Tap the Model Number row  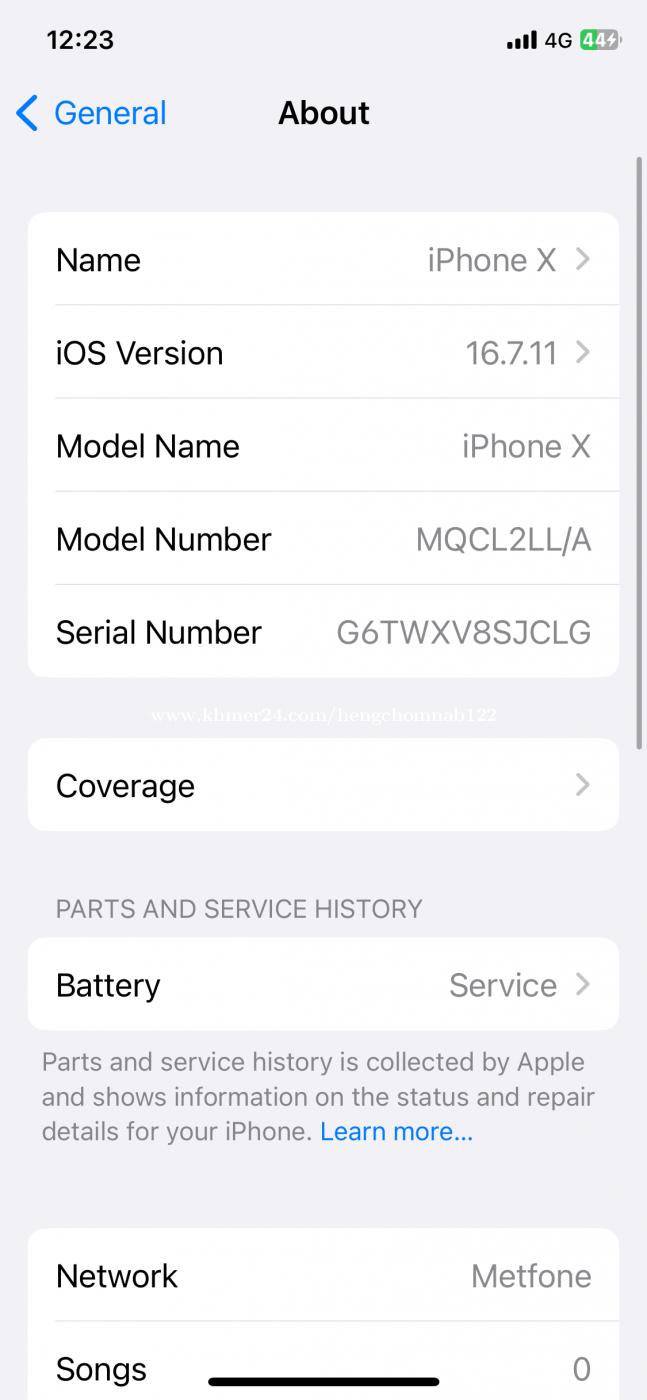(323, 539)
